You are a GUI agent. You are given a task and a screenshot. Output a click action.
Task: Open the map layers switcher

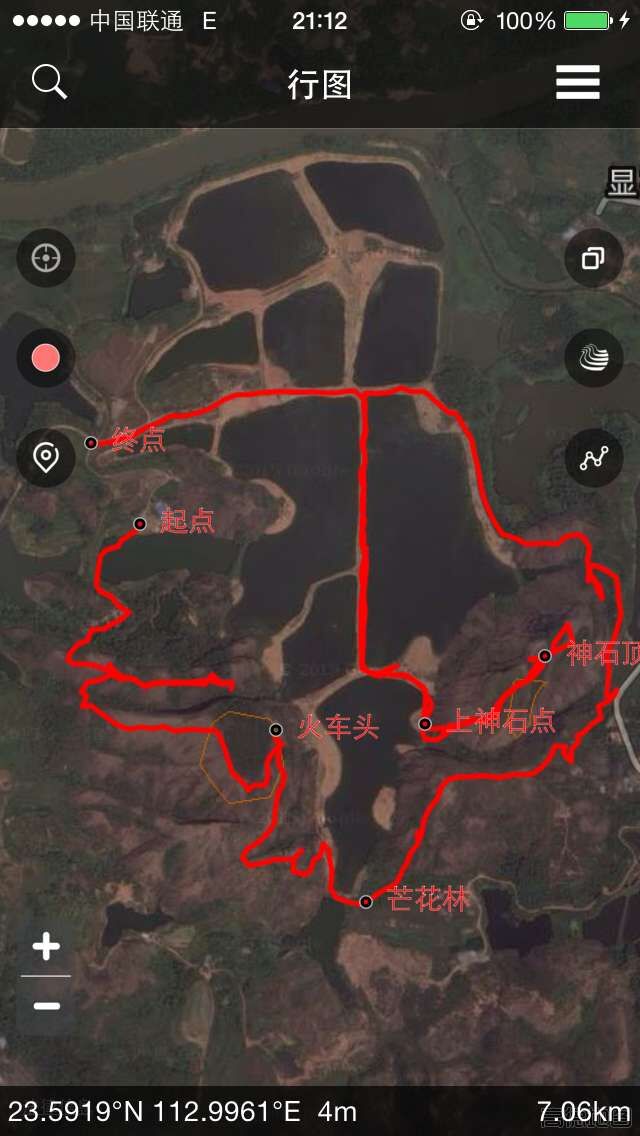pos(593,258)
